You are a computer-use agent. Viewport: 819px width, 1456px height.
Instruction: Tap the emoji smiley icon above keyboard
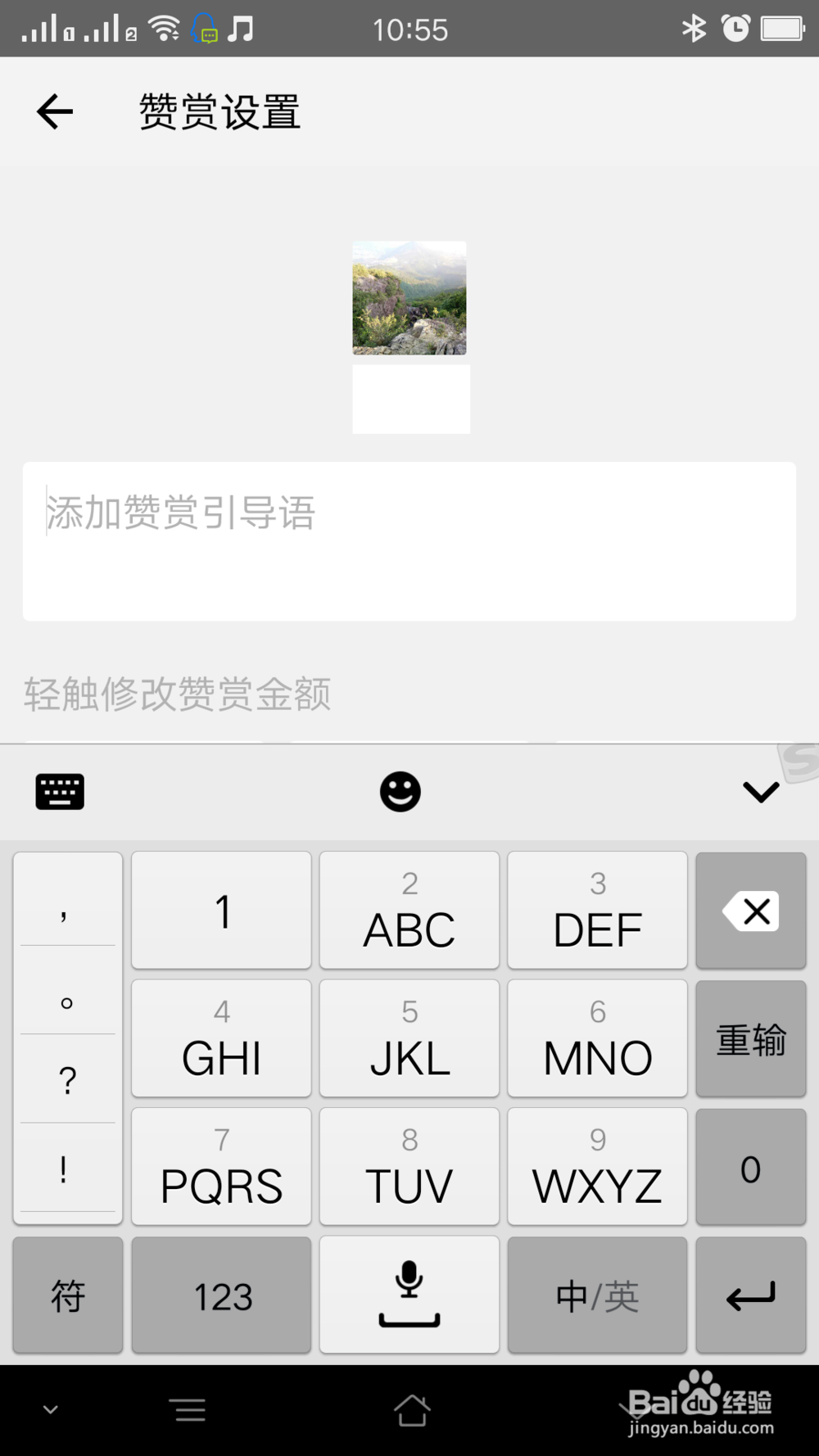pyautogui.click(x=400, y=791)
